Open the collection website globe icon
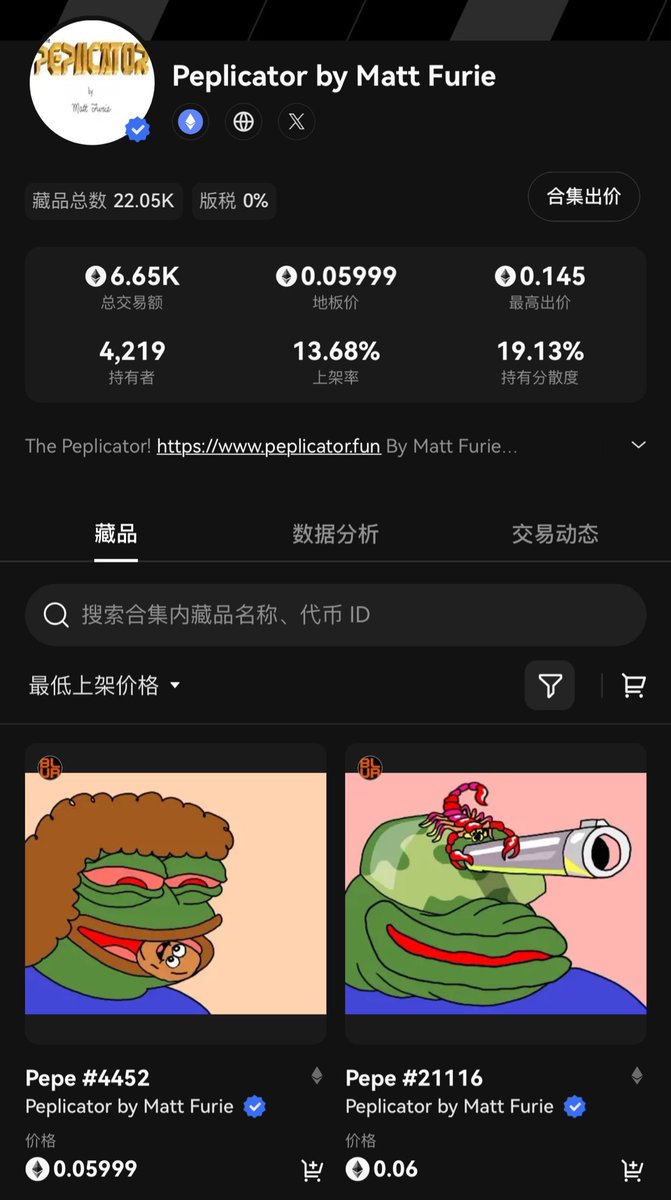This screenshot has width=671, height=1200. [243, 122]
